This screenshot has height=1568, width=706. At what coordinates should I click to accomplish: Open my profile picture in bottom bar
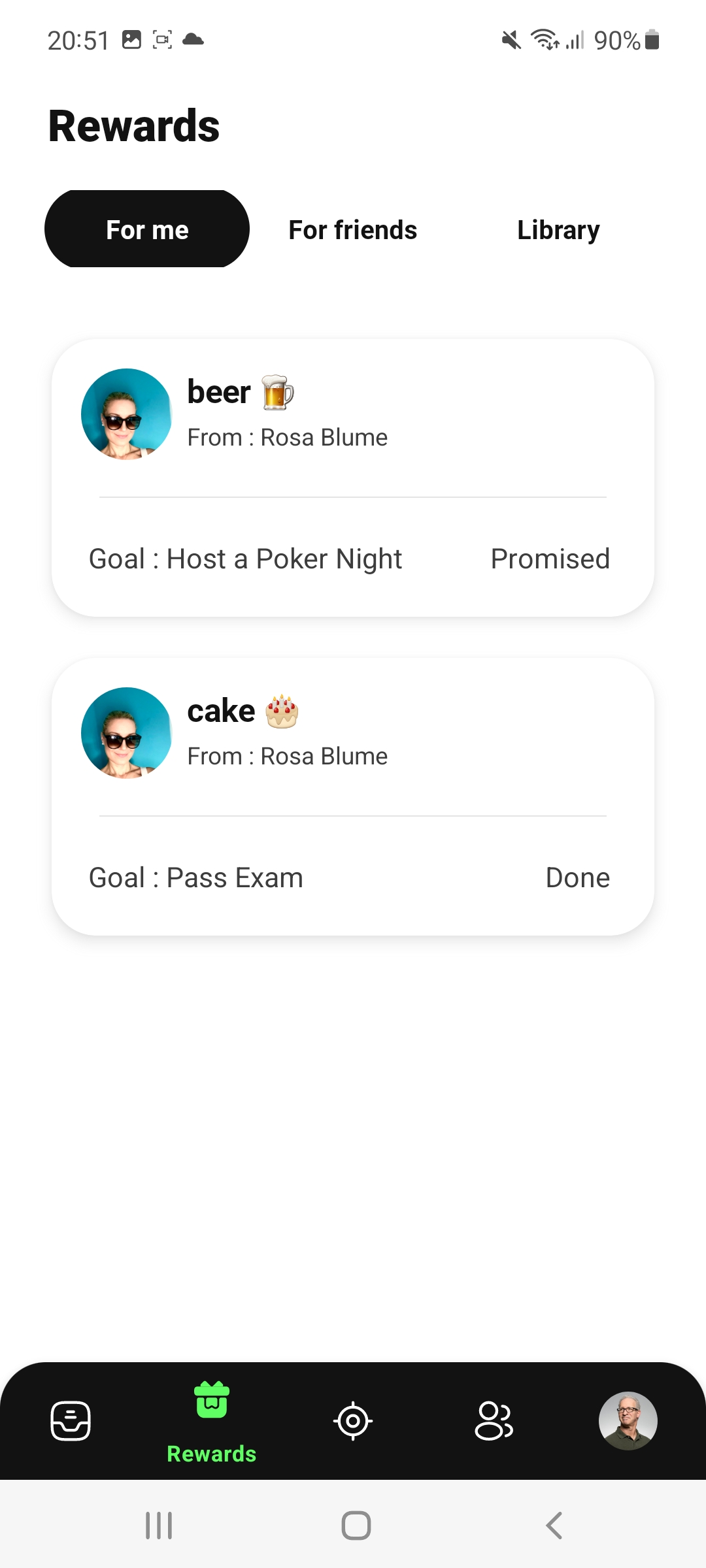click(x=628, y=1421)
